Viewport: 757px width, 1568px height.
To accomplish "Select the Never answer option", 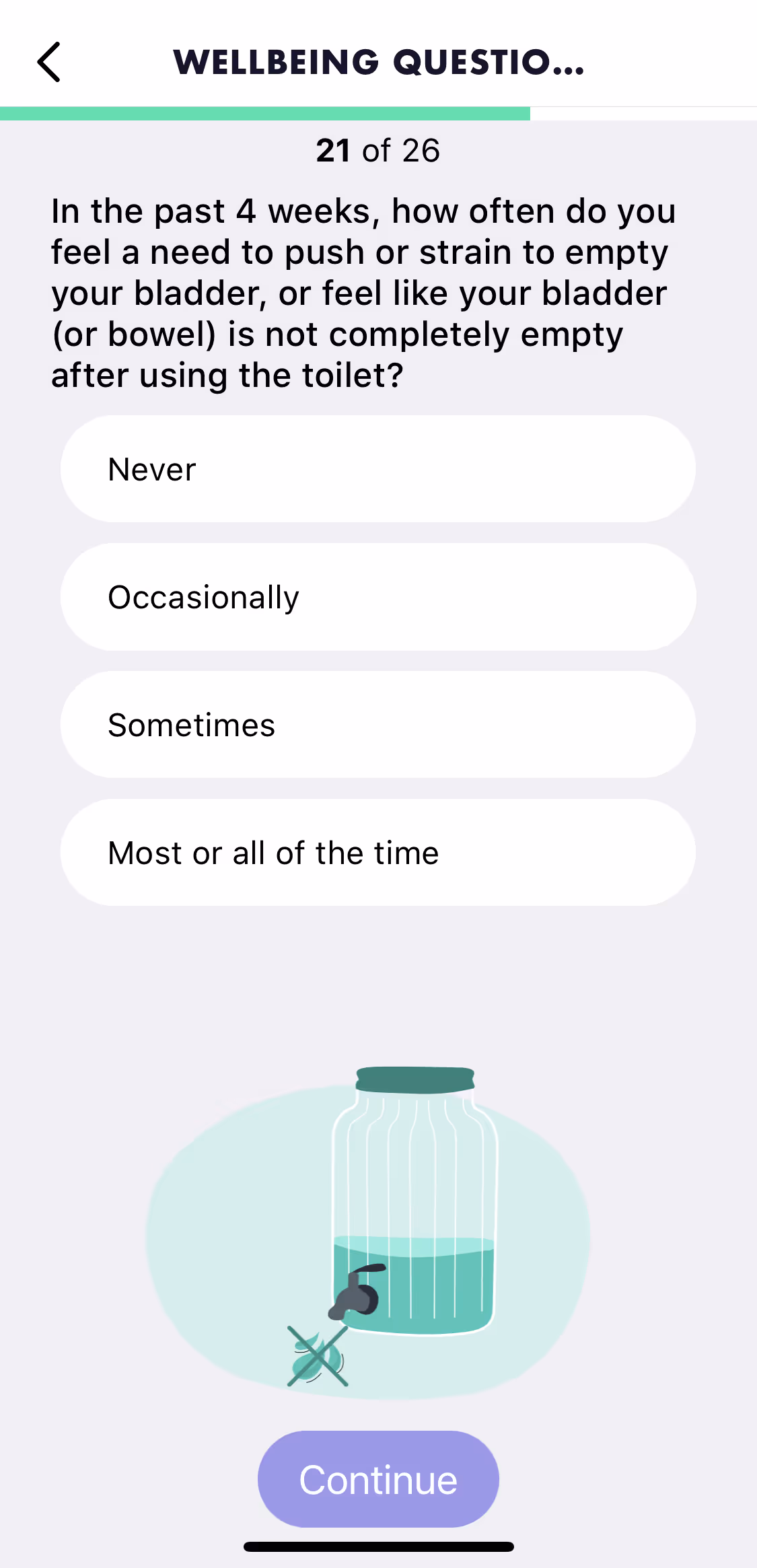I will click(378, 469).
